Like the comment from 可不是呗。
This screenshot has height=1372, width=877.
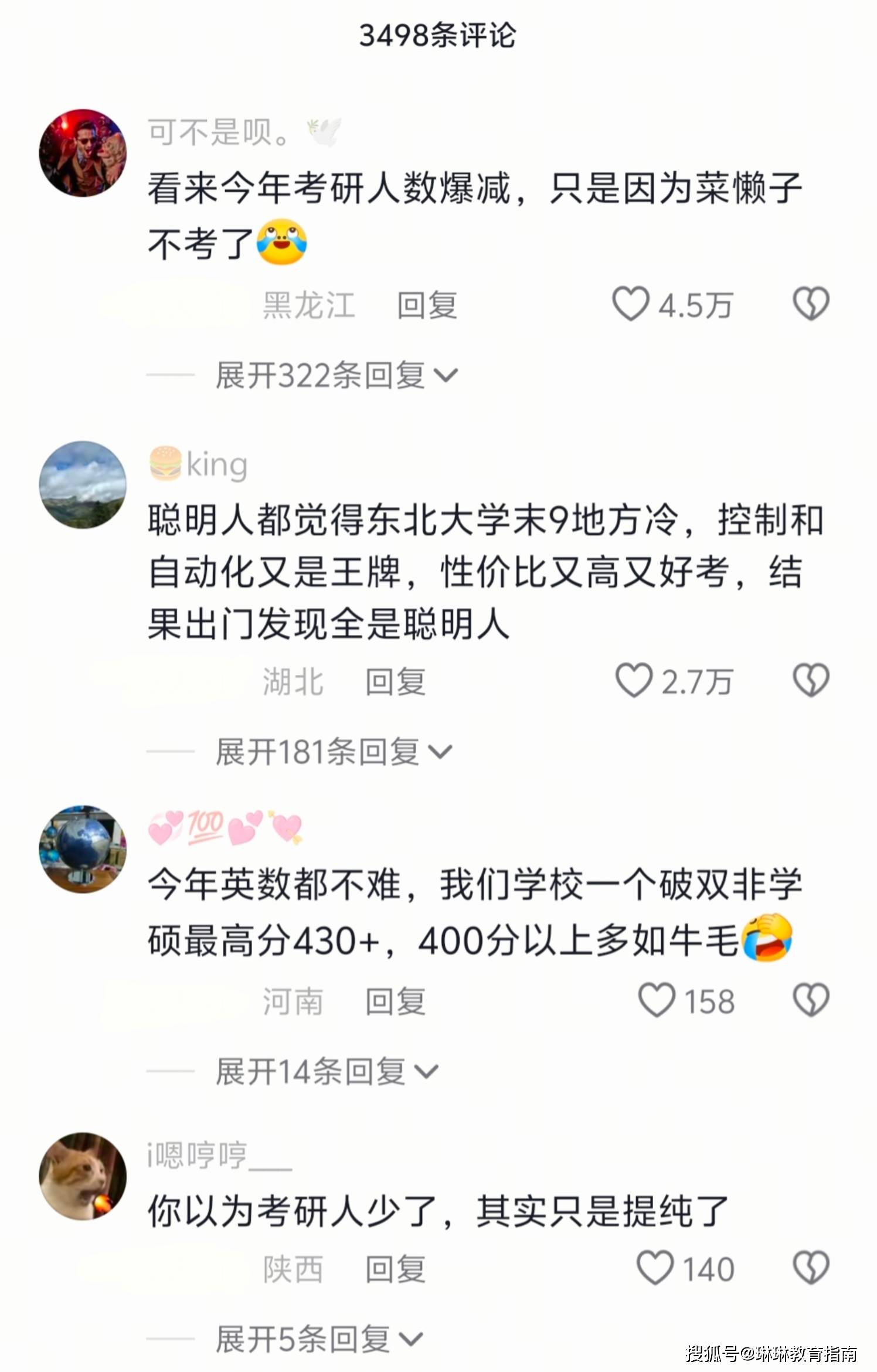click(x=631, y=304)
